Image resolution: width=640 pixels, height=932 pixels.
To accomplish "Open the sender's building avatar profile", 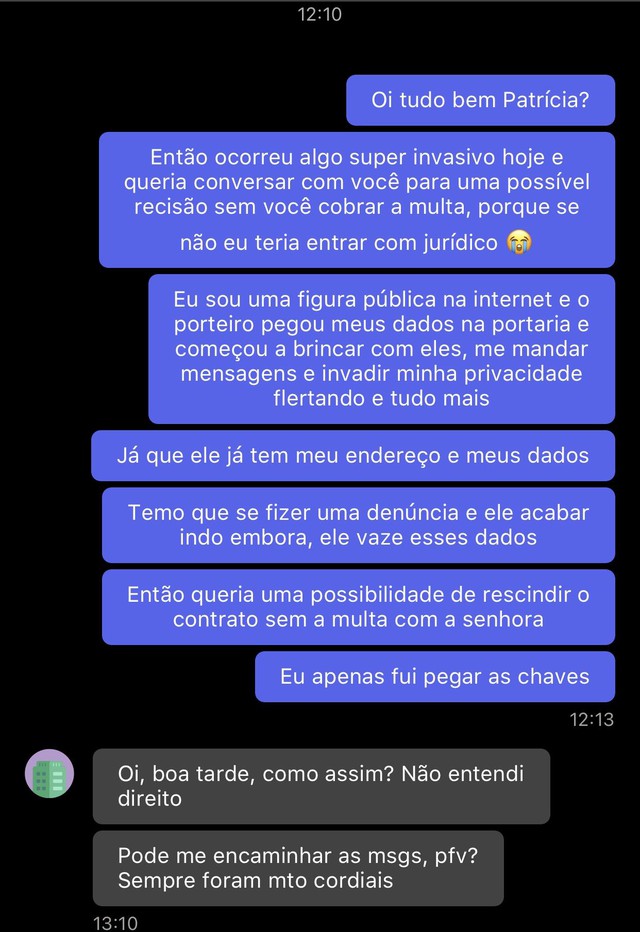I will pyautogui.click(x=49, y=774).
